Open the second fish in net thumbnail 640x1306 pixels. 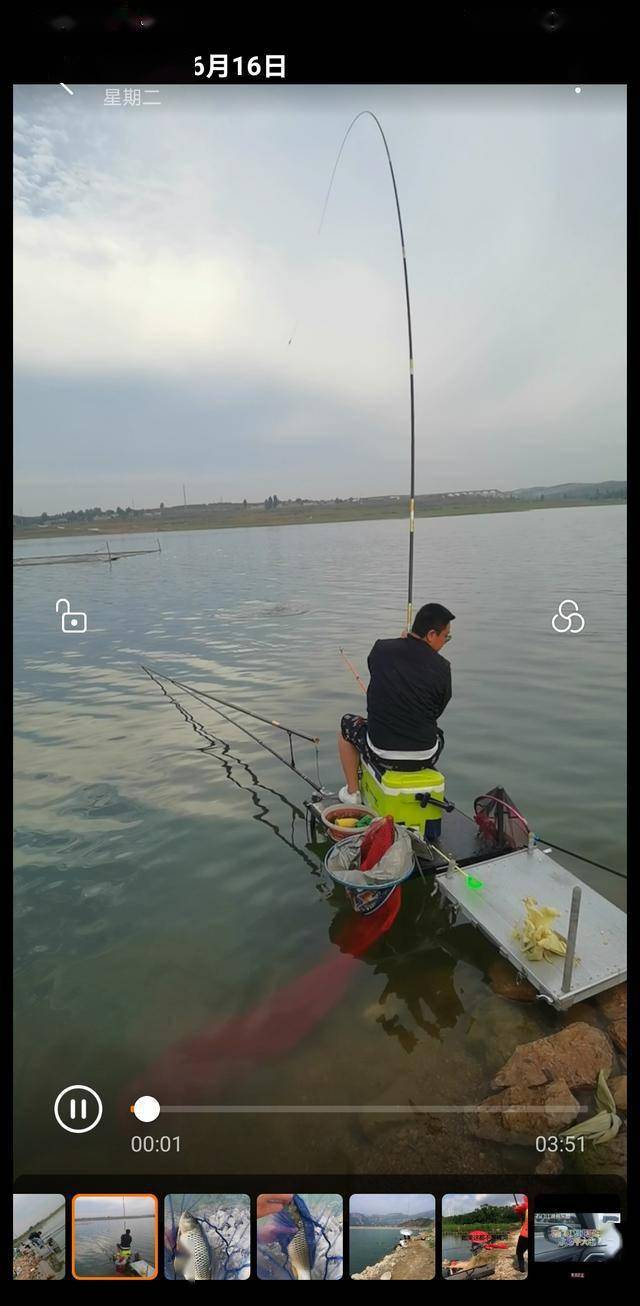tap(300, 1237)
